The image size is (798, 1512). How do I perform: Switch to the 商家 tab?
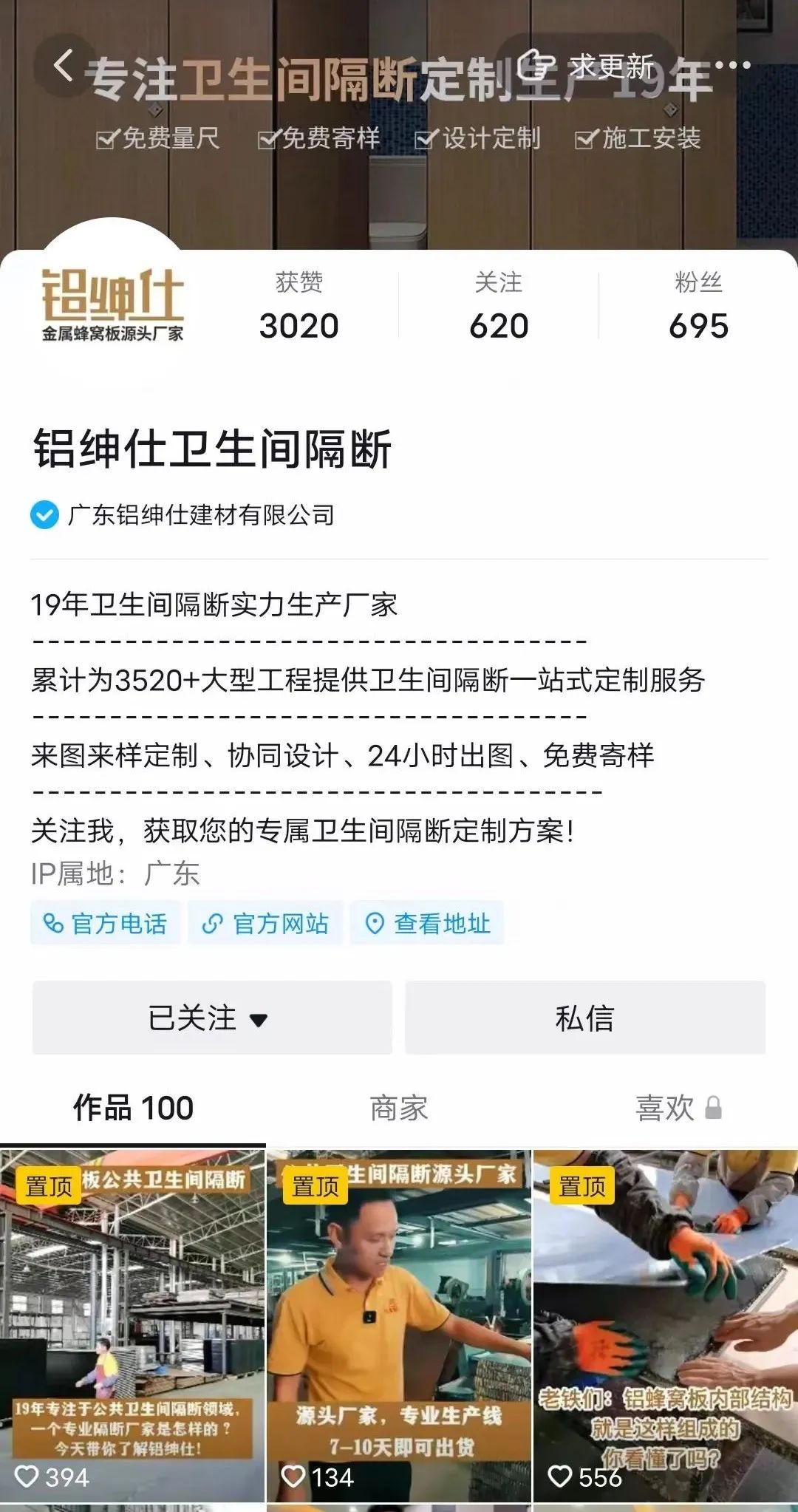click(x=399, y=1108)
